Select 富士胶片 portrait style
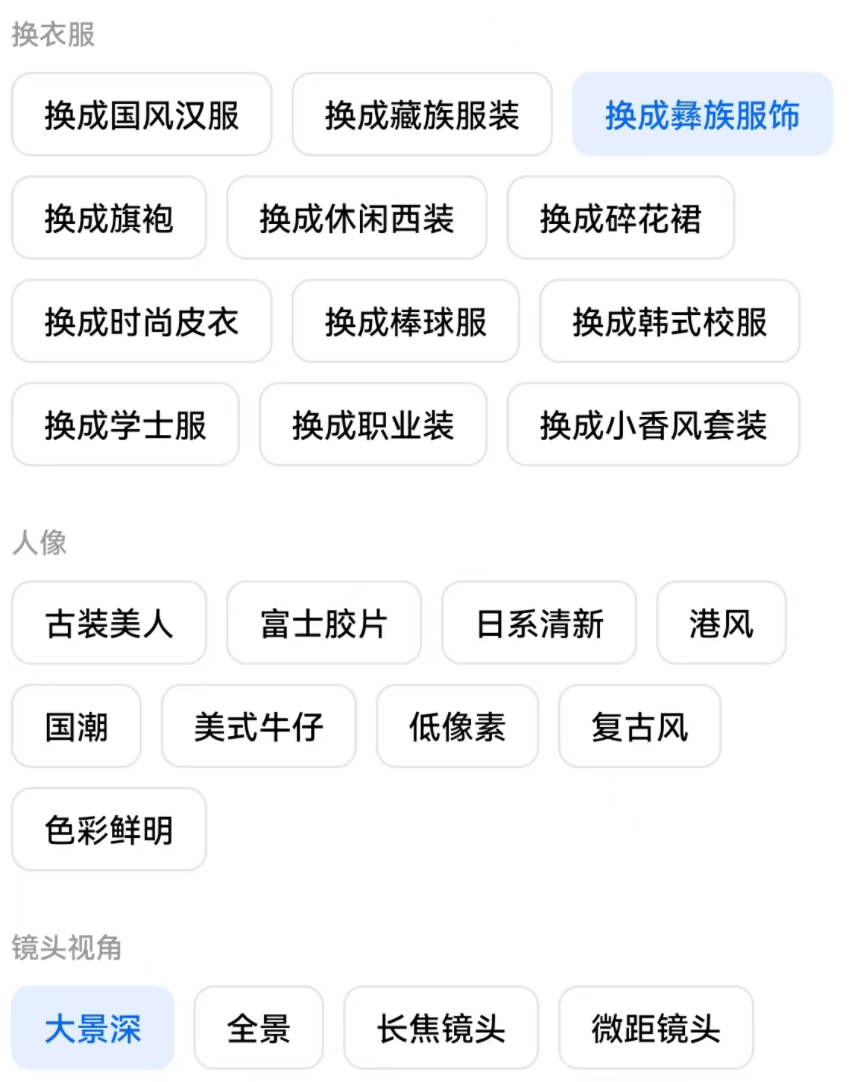866x1082 pixels. point(324,623)
